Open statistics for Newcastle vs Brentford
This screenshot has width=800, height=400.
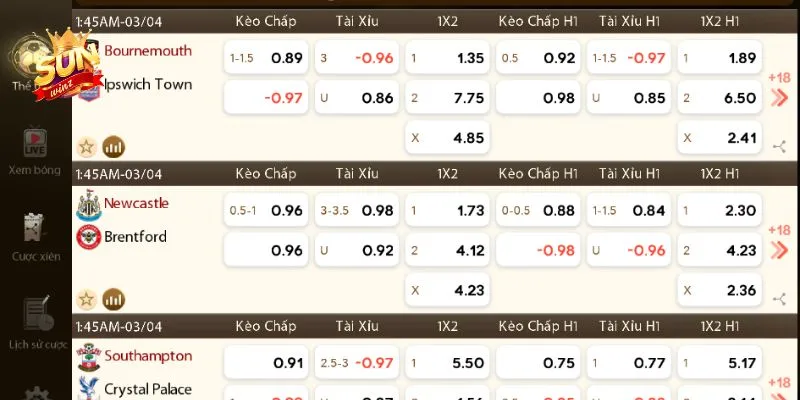coord(113,299)
